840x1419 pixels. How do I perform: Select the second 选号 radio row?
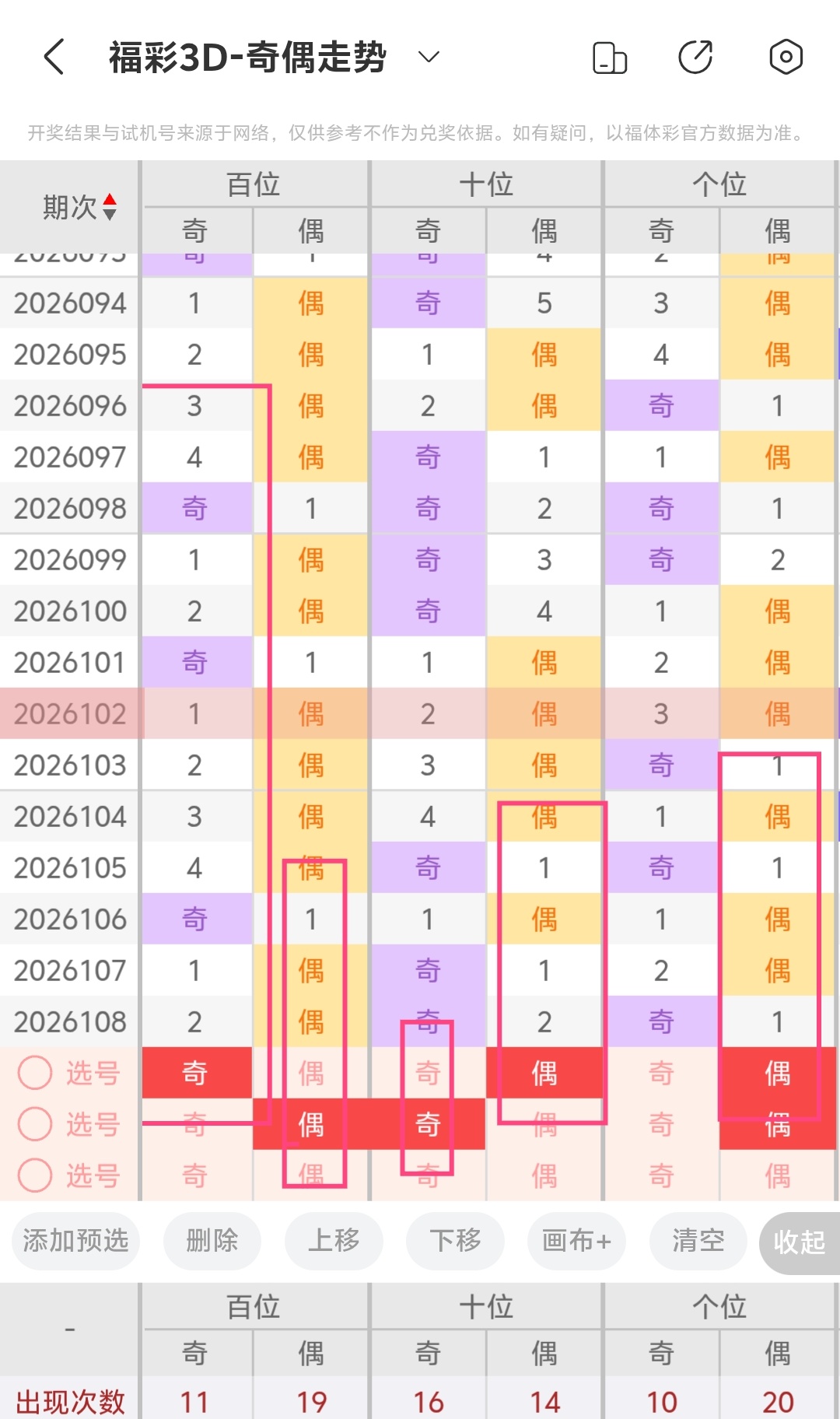click(35, 1124)
